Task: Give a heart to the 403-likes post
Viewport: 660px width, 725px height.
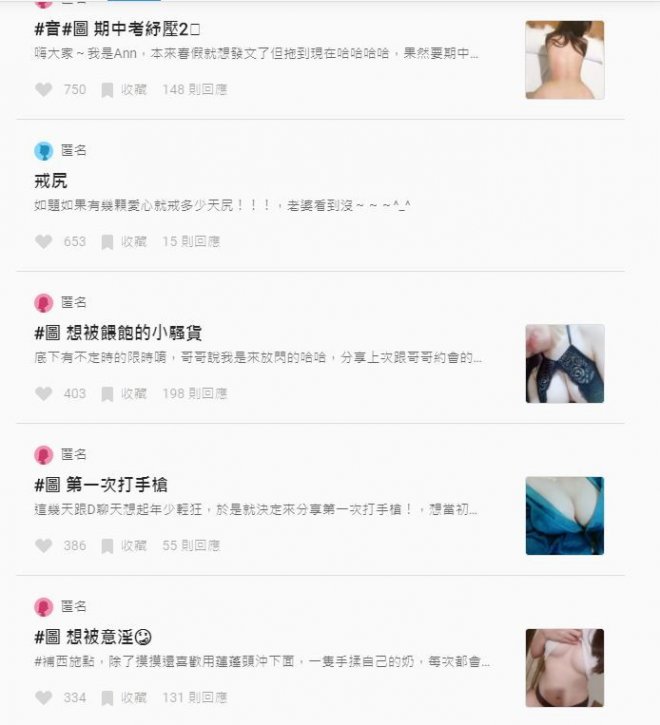Action: point(43,394)
